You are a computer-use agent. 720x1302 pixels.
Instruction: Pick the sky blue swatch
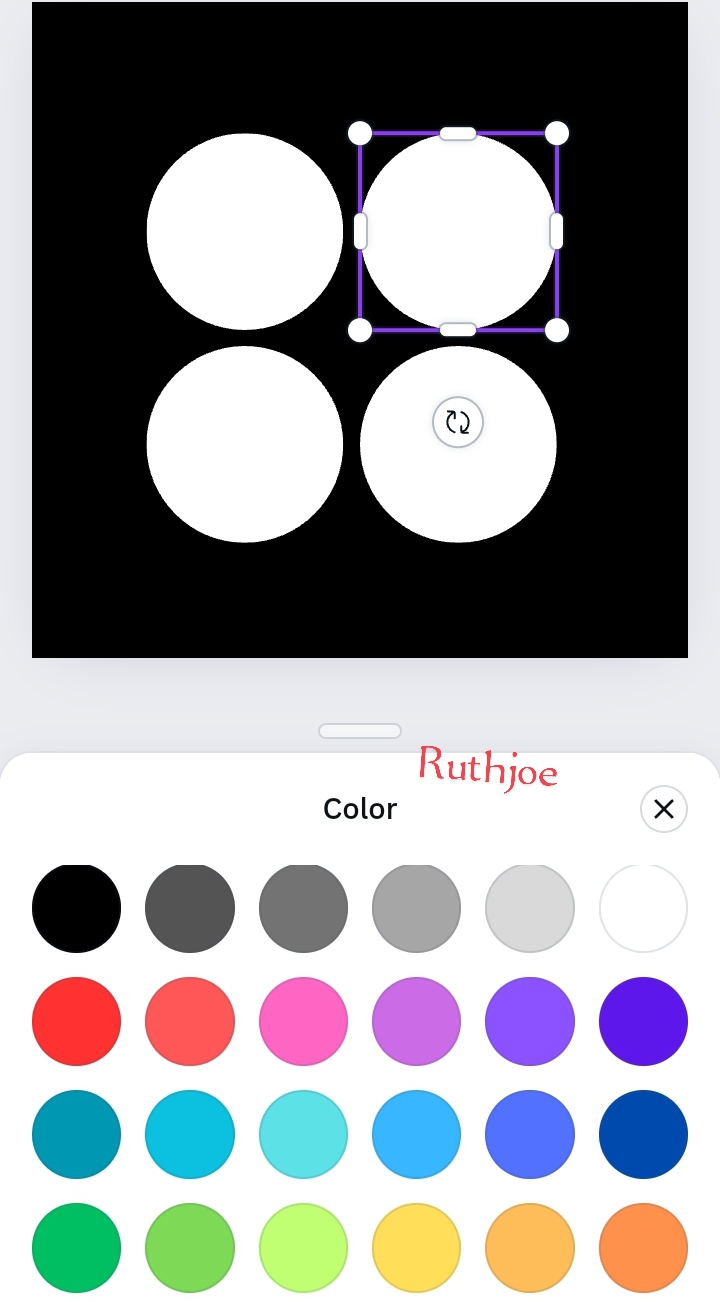[416, 1135]
